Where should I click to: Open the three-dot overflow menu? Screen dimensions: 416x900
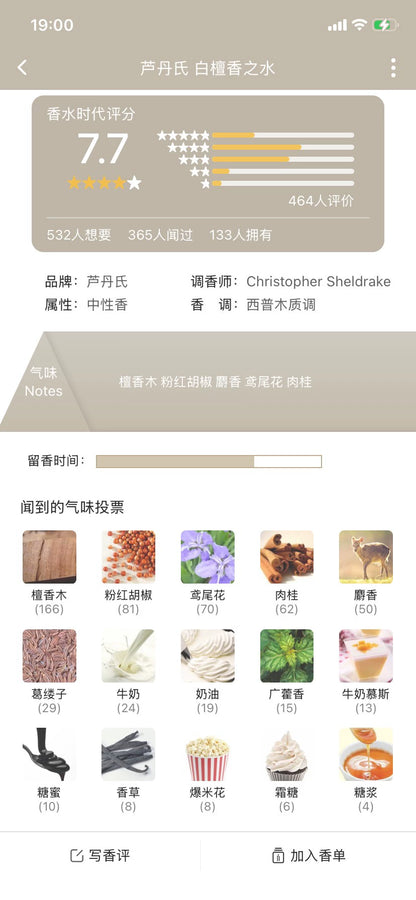pos(393,68)
